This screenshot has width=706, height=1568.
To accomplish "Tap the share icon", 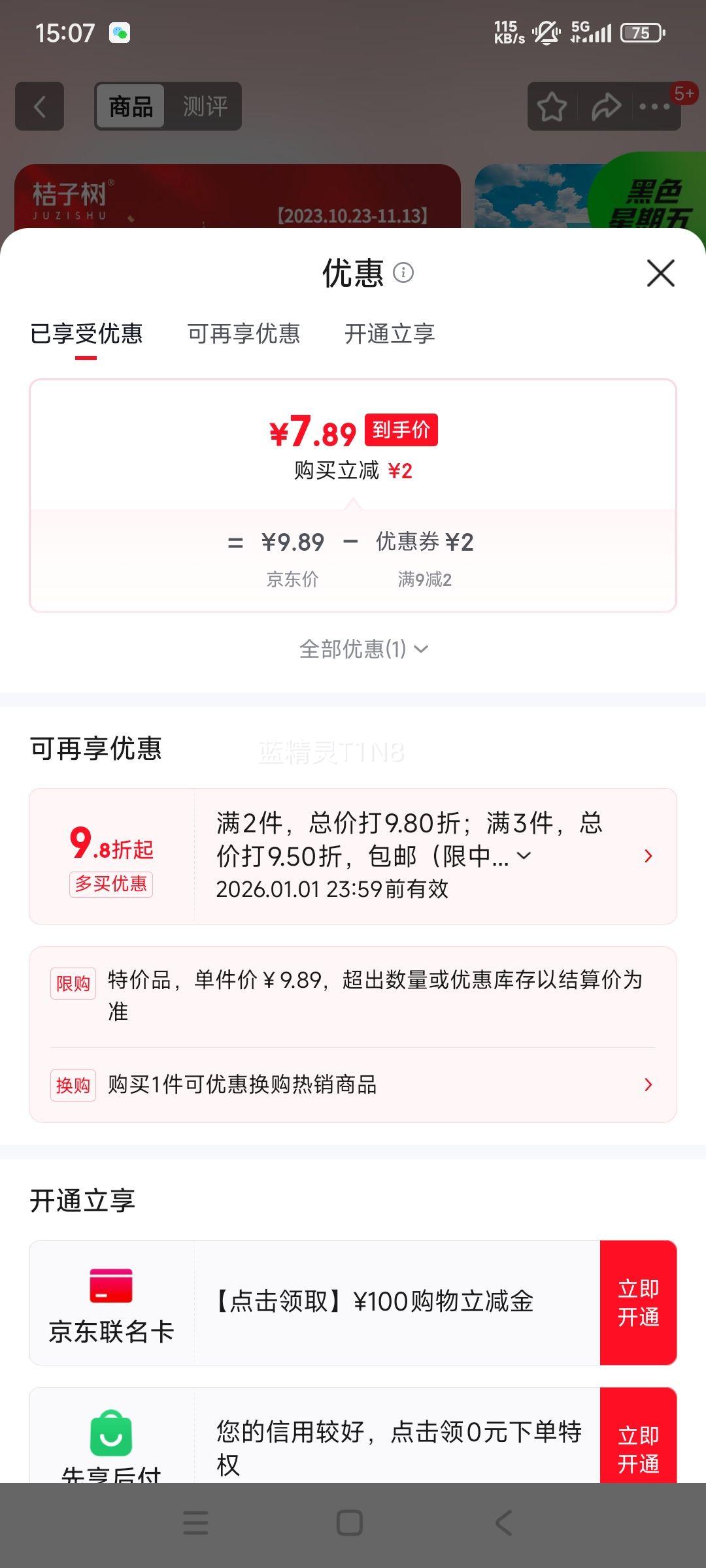I will click(x=605, y=106).
